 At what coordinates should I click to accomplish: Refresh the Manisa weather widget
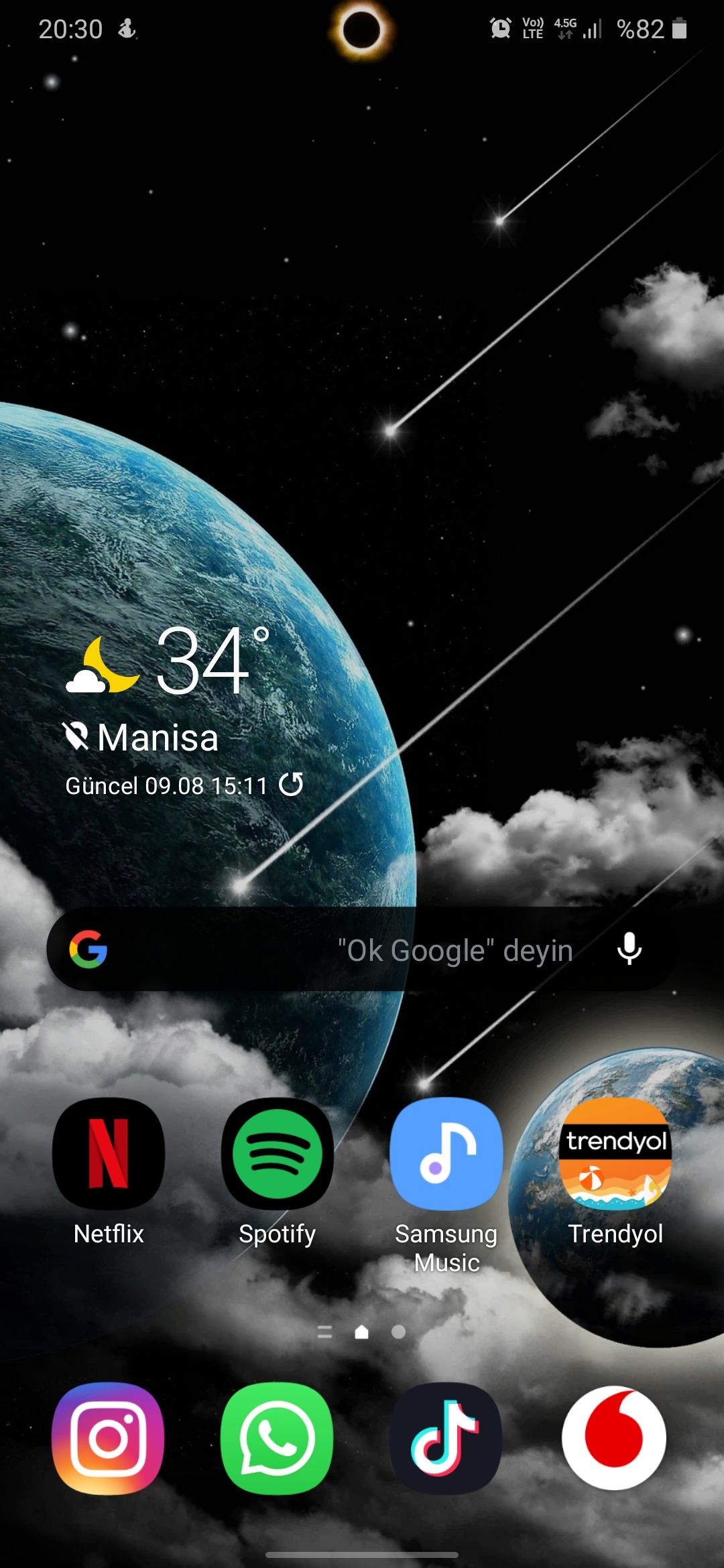[291, 784]
